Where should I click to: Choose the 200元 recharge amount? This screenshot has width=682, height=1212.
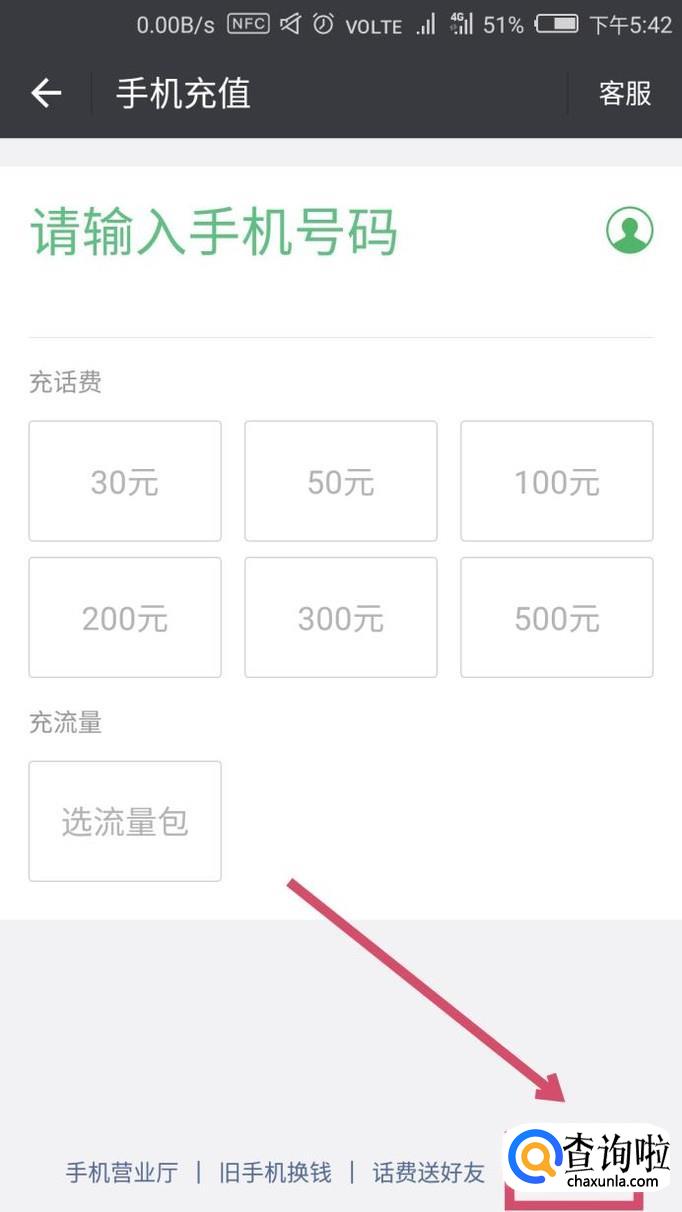125,617
